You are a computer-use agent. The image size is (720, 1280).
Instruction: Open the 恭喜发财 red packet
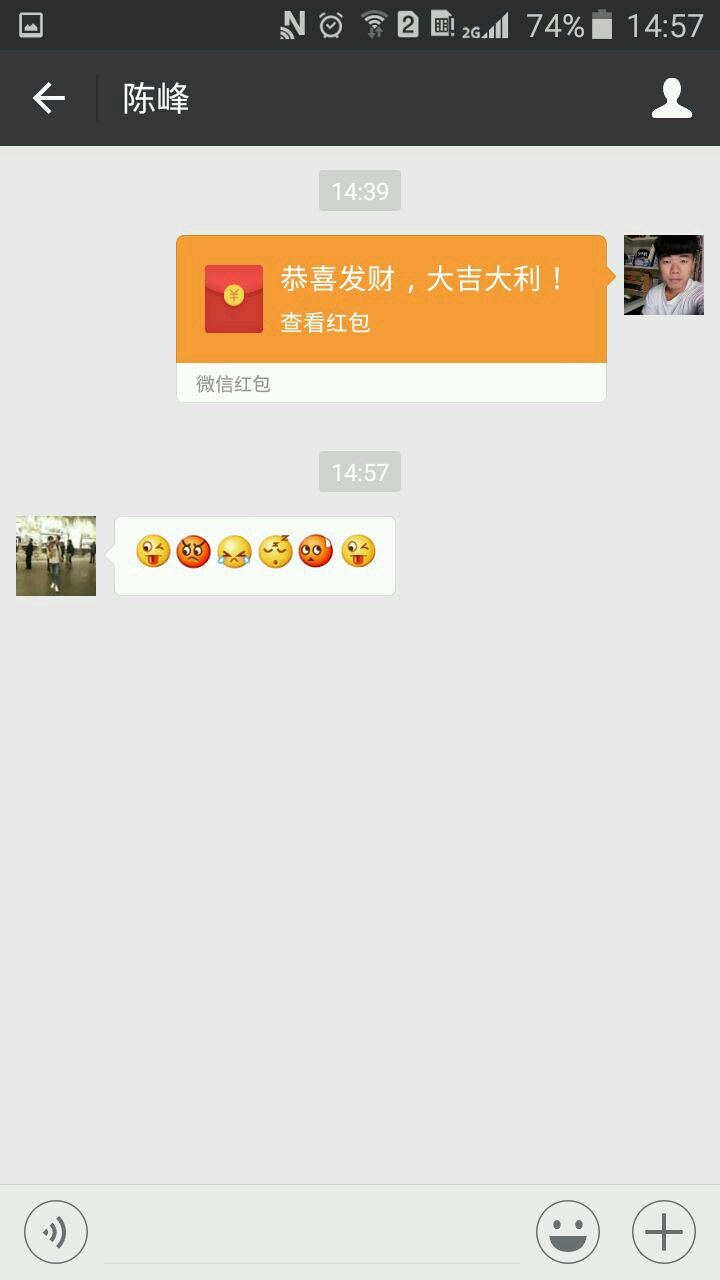(391, 300)
